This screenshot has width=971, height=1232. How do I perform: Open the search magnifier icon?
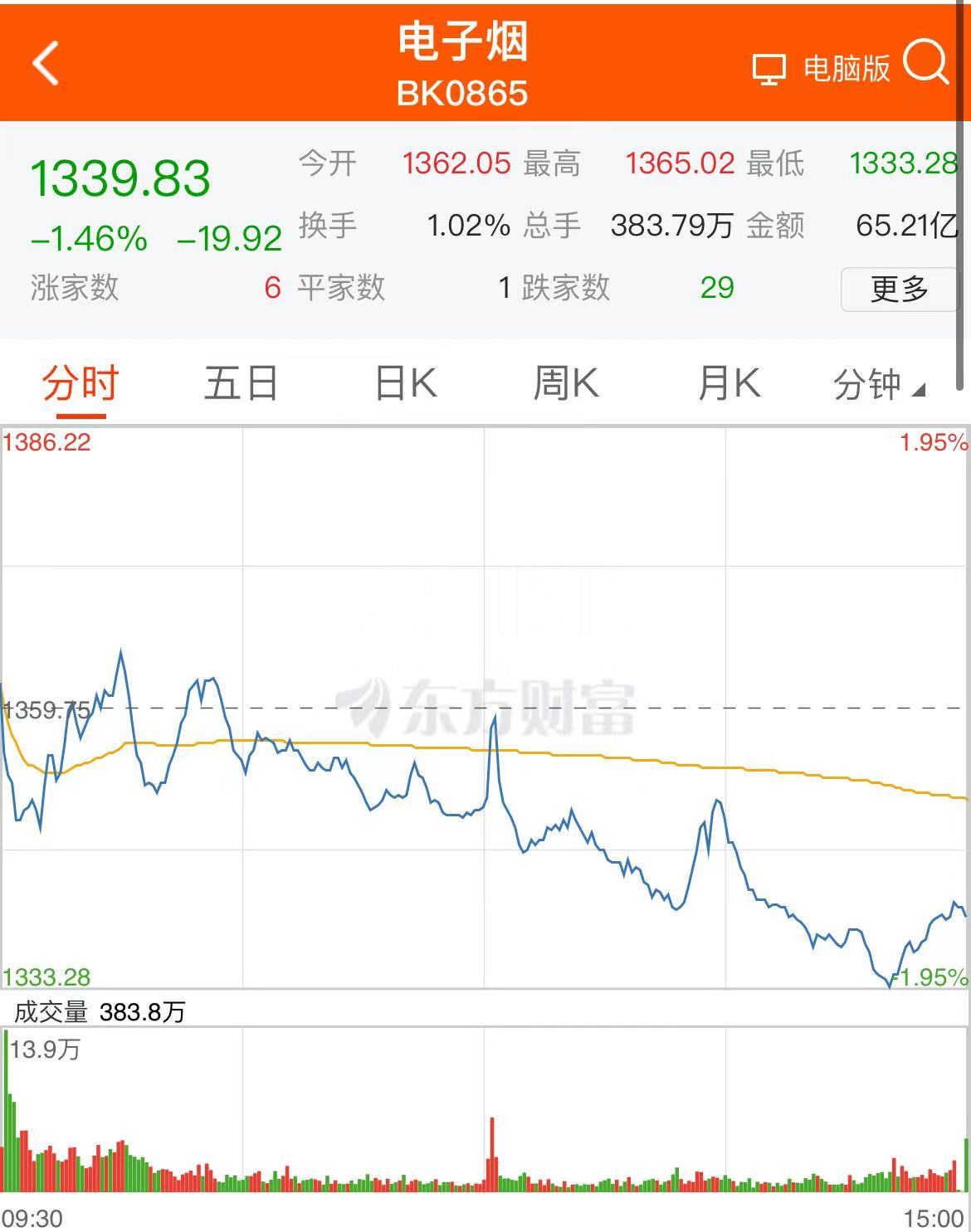[x=925, y=61]
